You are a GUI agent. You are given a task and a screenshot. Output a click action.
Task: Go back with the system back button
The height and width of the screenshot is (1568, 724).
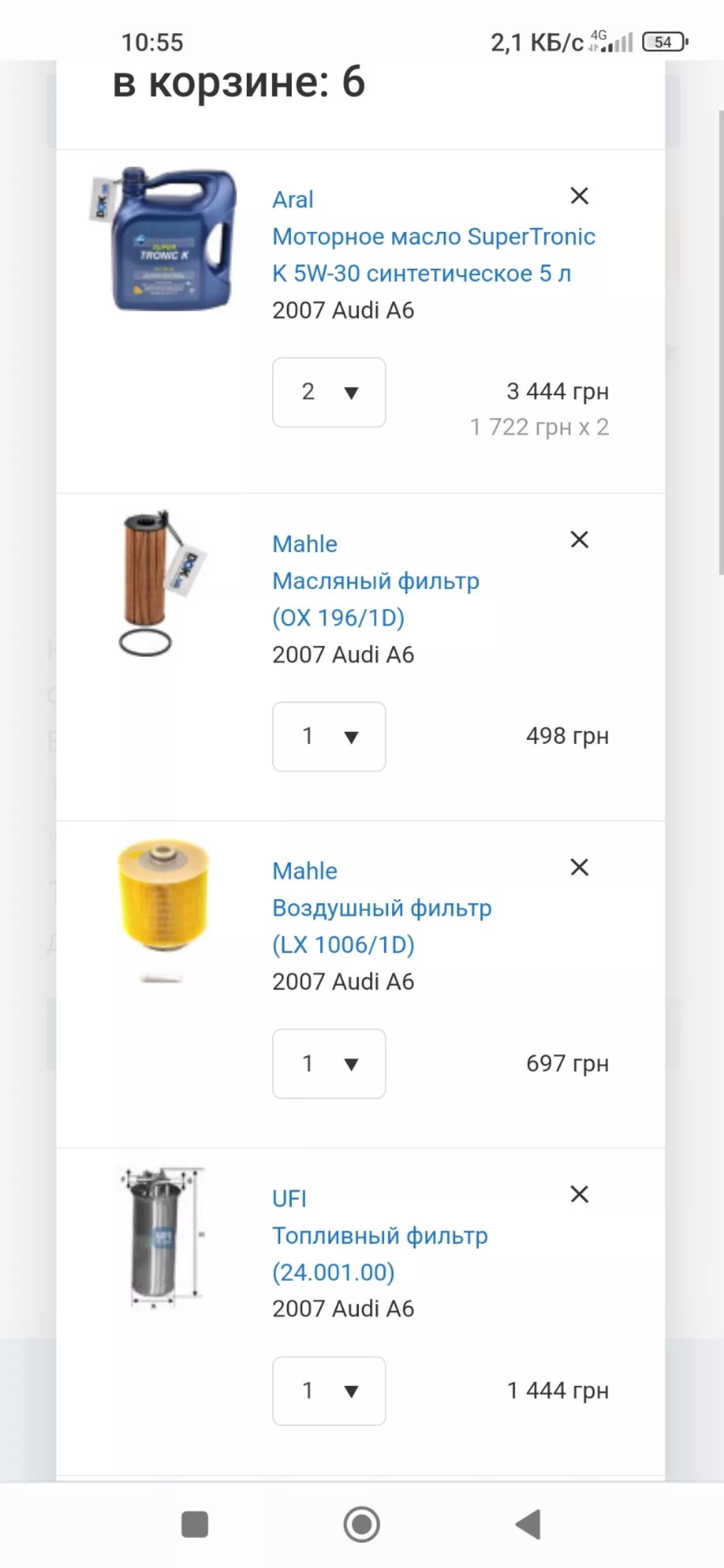[528, 1525]
